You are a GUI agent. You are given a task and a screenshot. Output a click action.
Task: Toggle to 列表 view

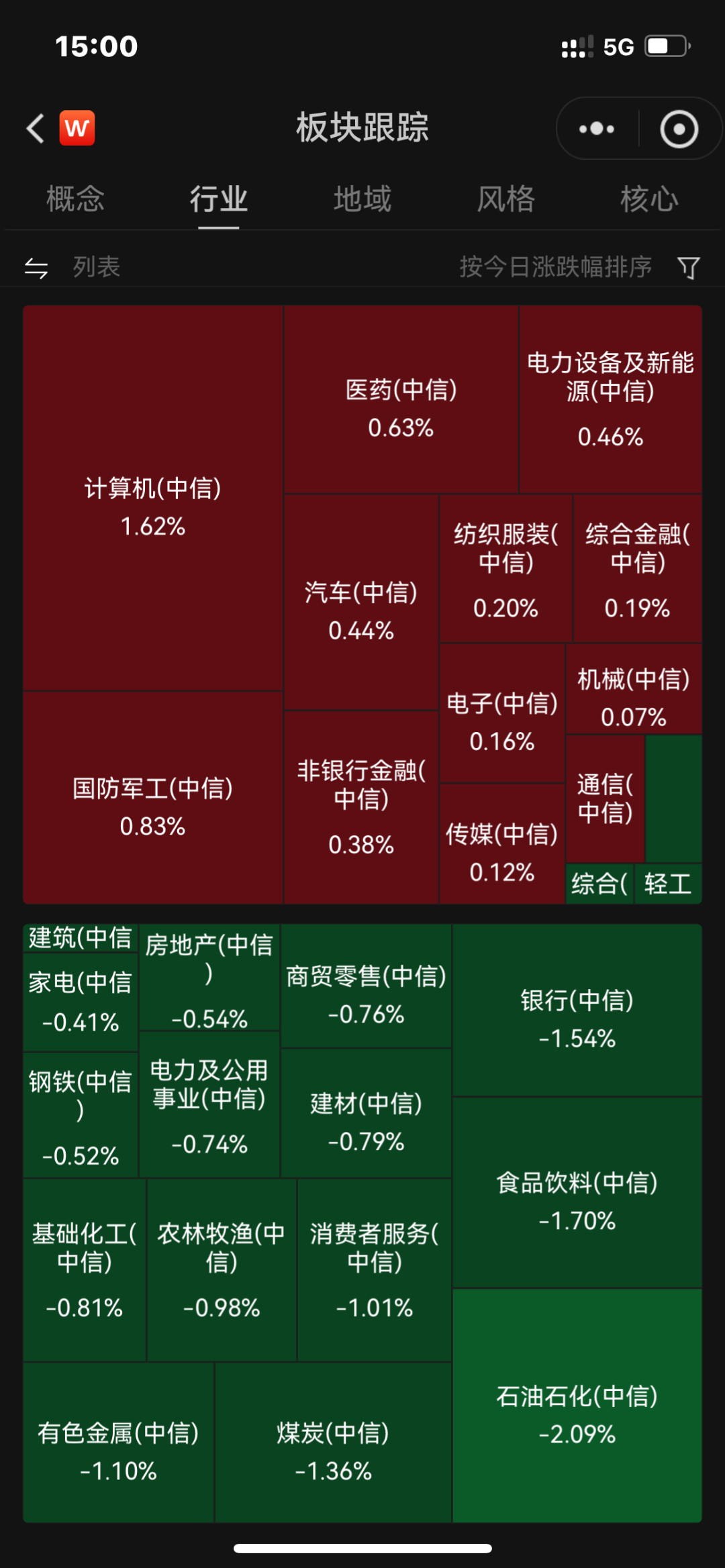click(x=72, y=267)
